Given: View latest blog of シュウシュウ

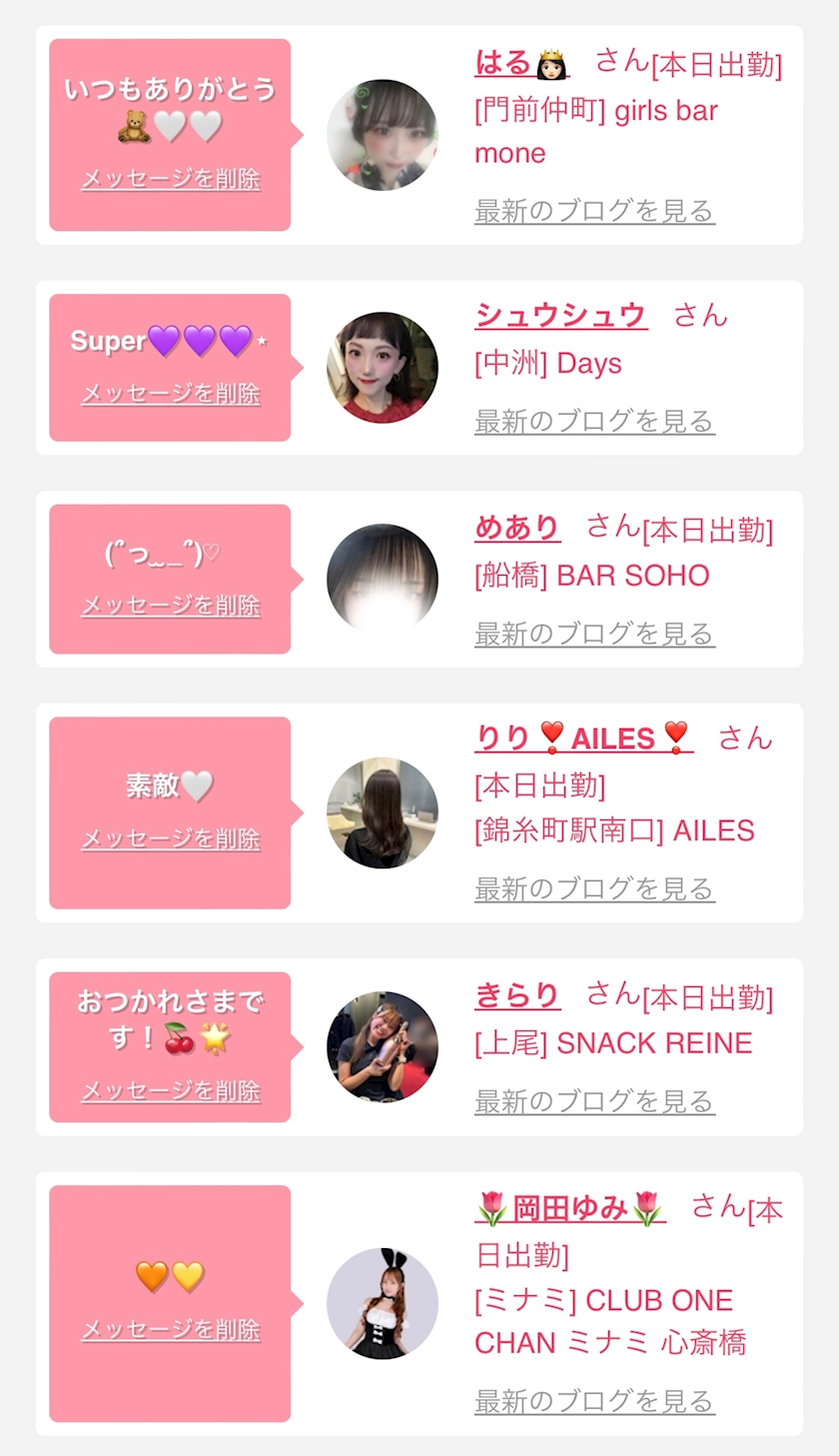Looking at the screenshot, I should (594, 422).
